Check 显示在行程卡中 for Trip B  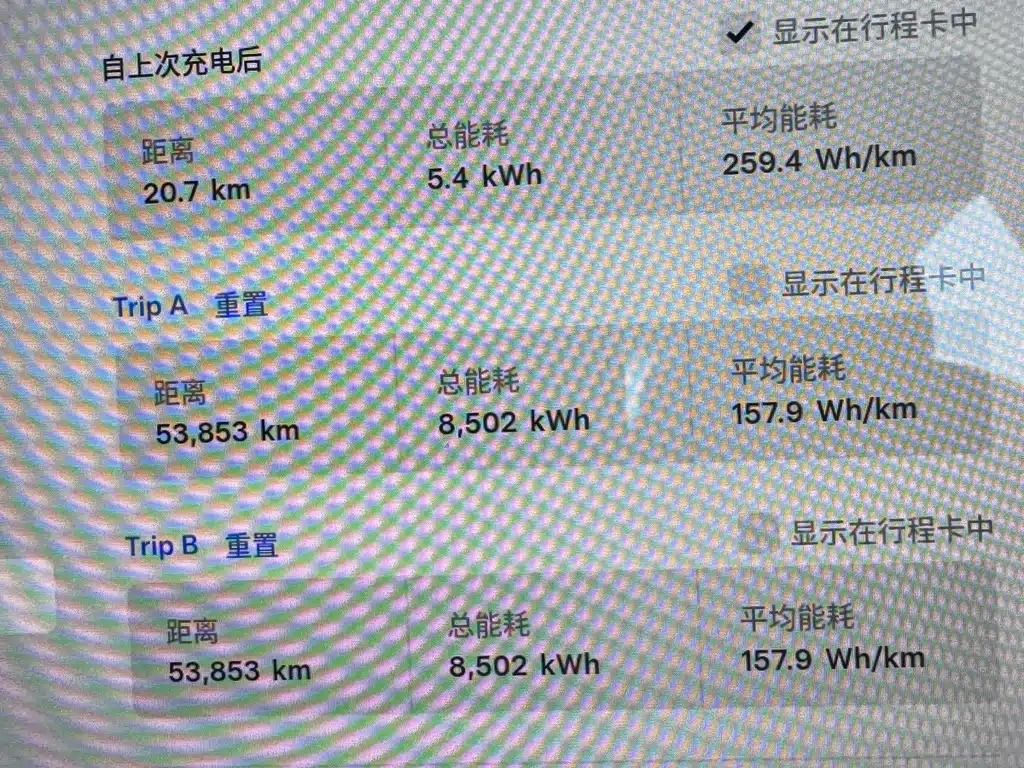click(x=759, y=533)
